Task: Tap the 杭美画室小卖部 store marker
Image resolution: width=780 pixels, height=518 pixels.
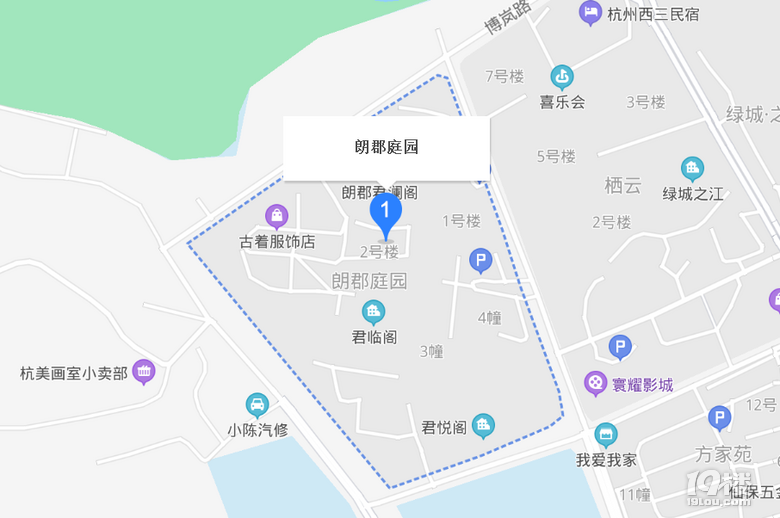Action: pos(144,372)
